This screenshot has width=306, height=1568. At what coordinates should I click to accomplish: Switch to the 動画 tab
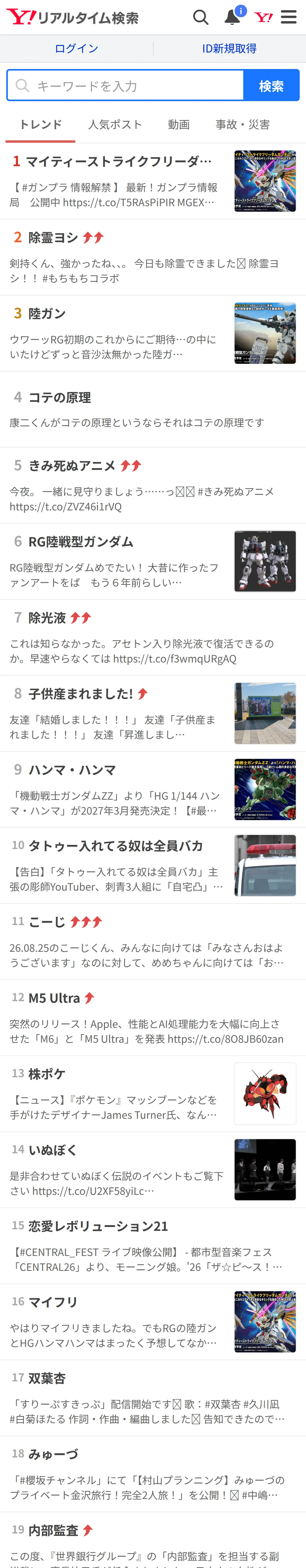179,125
